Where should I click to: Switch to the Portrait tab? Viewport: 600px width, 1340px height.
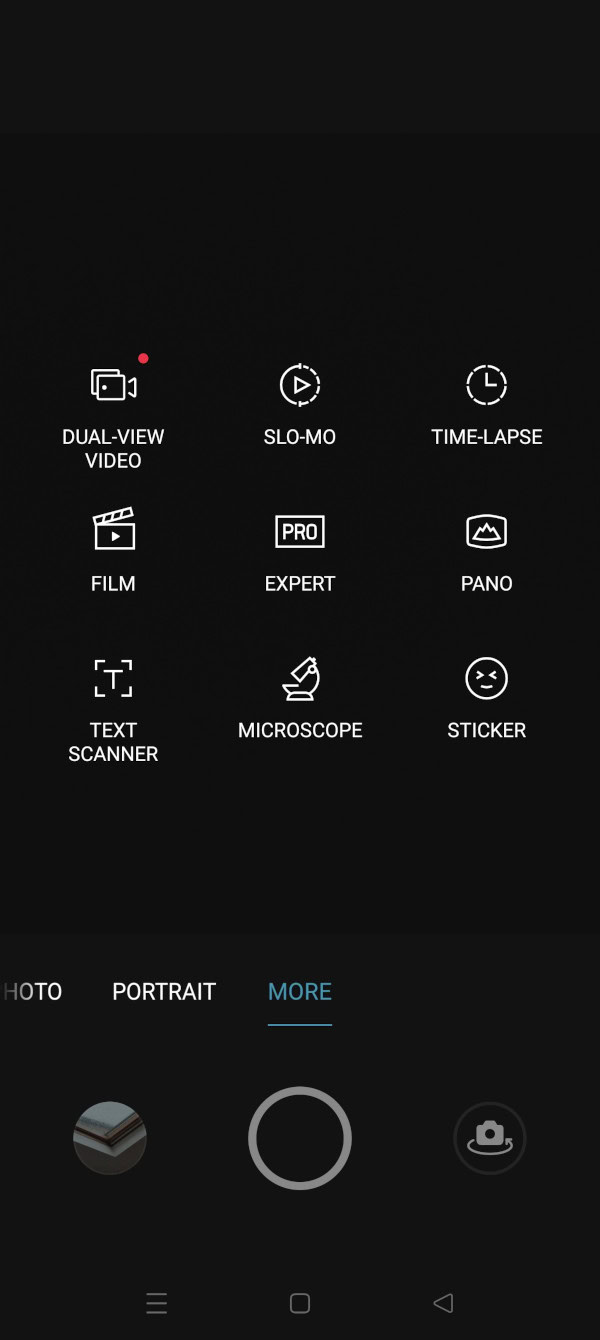coord(164,991)
